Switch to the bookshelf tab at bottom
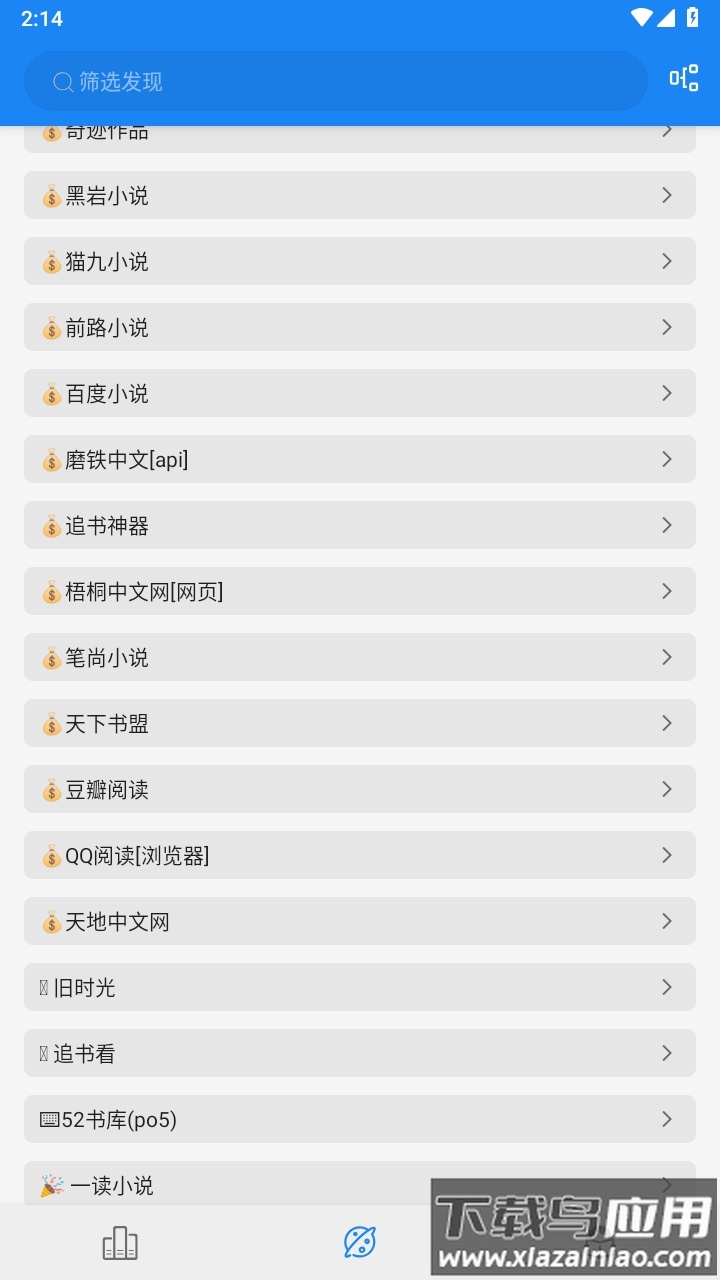The width and height of the screenshot is (720, 1280). coord(120,1240)
